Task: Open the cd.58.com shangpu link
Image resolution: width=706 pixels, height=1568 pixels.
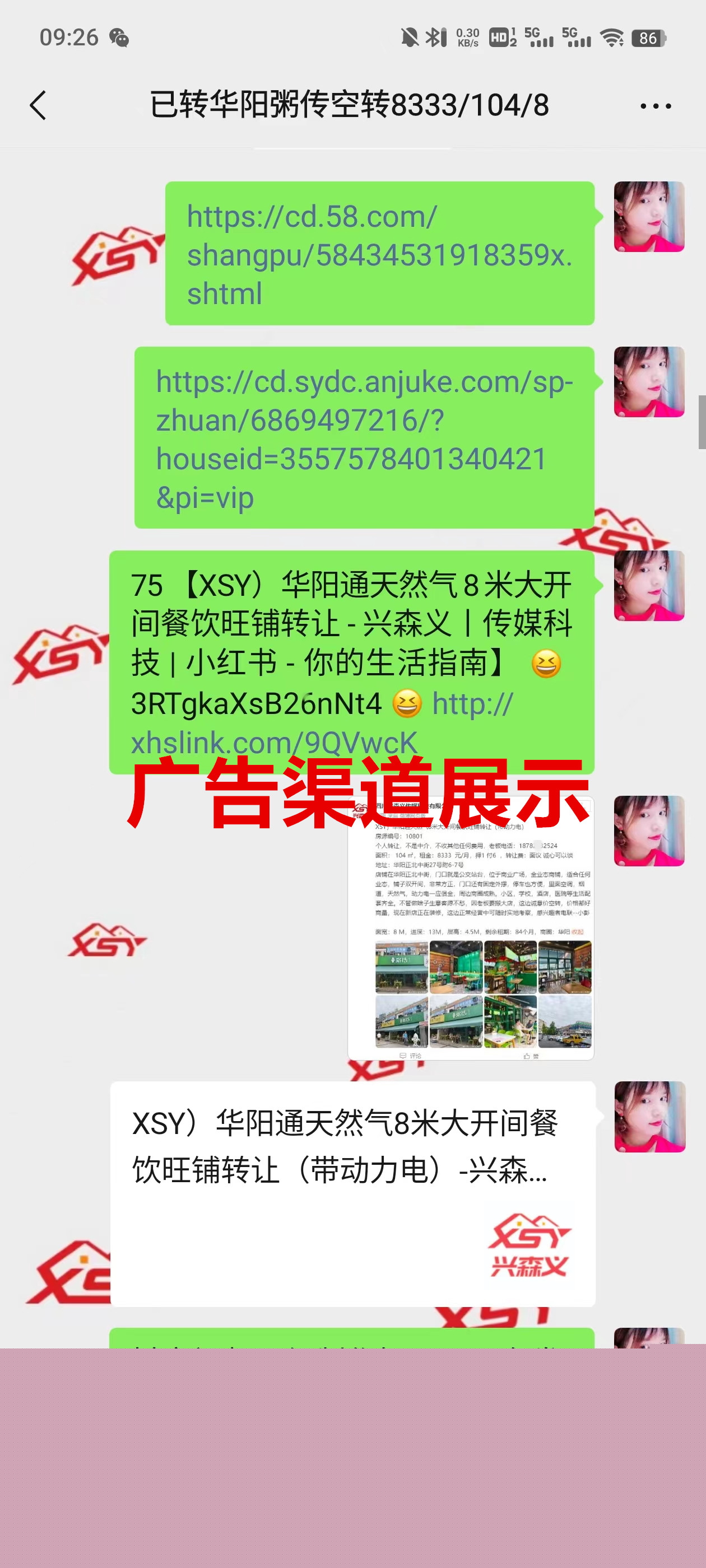Action: (379, 254)
